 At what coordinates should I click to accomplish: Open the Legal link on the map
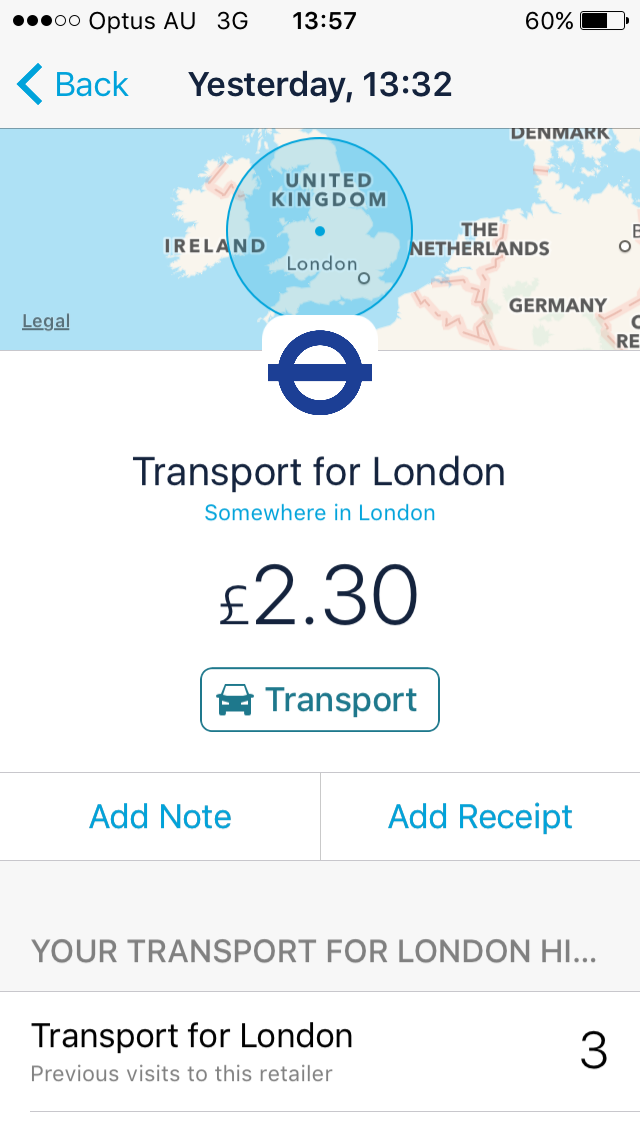pos(46,321)
